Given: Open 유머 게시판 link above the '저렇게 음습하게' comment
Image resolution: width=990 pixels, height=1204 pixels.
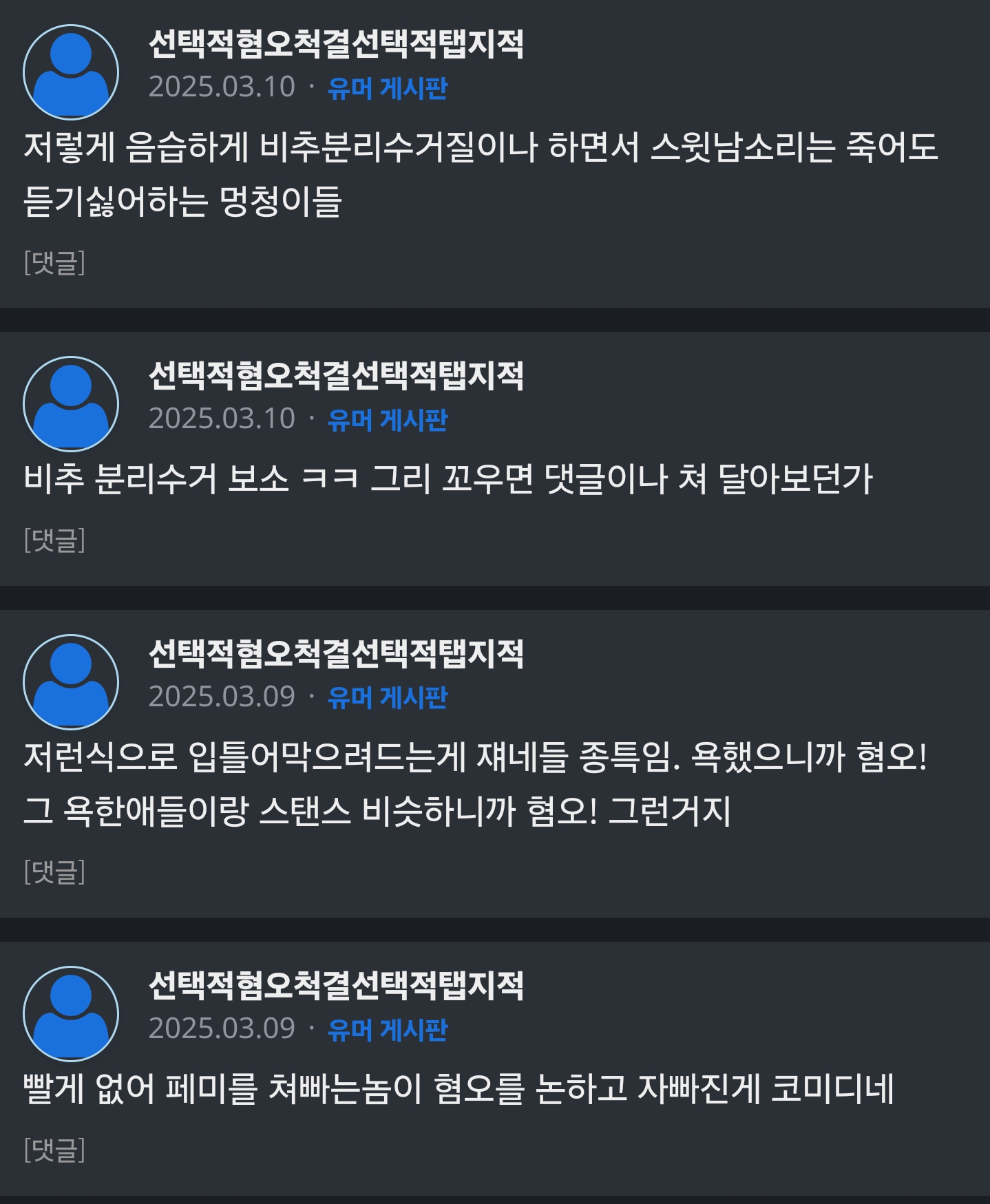Looking at the screenshot, I should pos(387,88).
